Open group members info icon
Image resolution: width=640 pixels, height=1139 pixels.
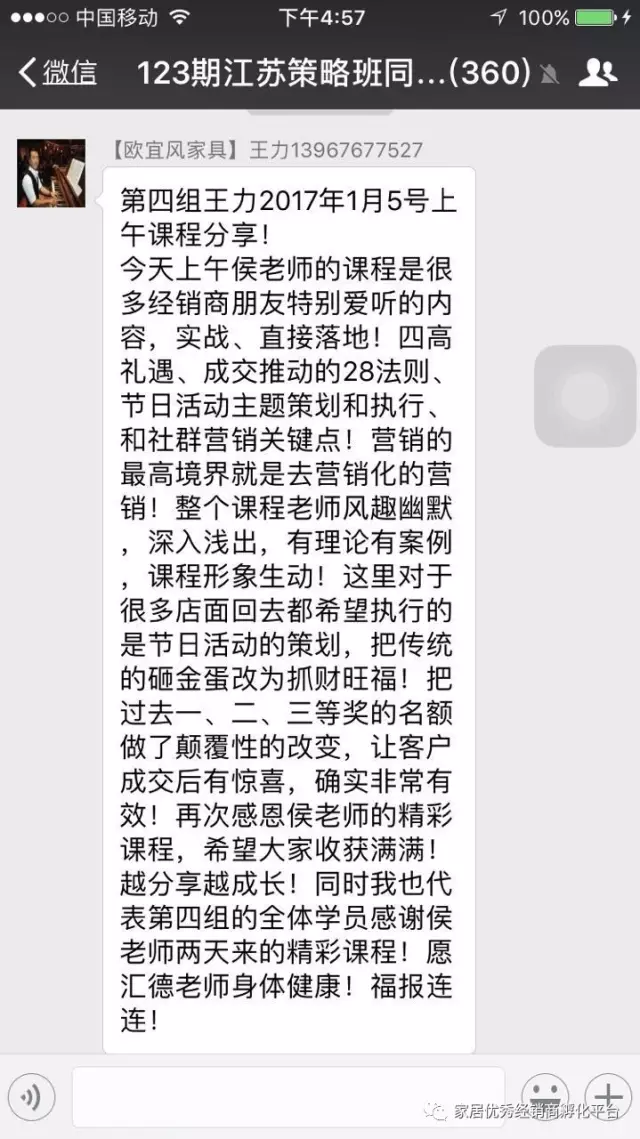coord(597,72)
